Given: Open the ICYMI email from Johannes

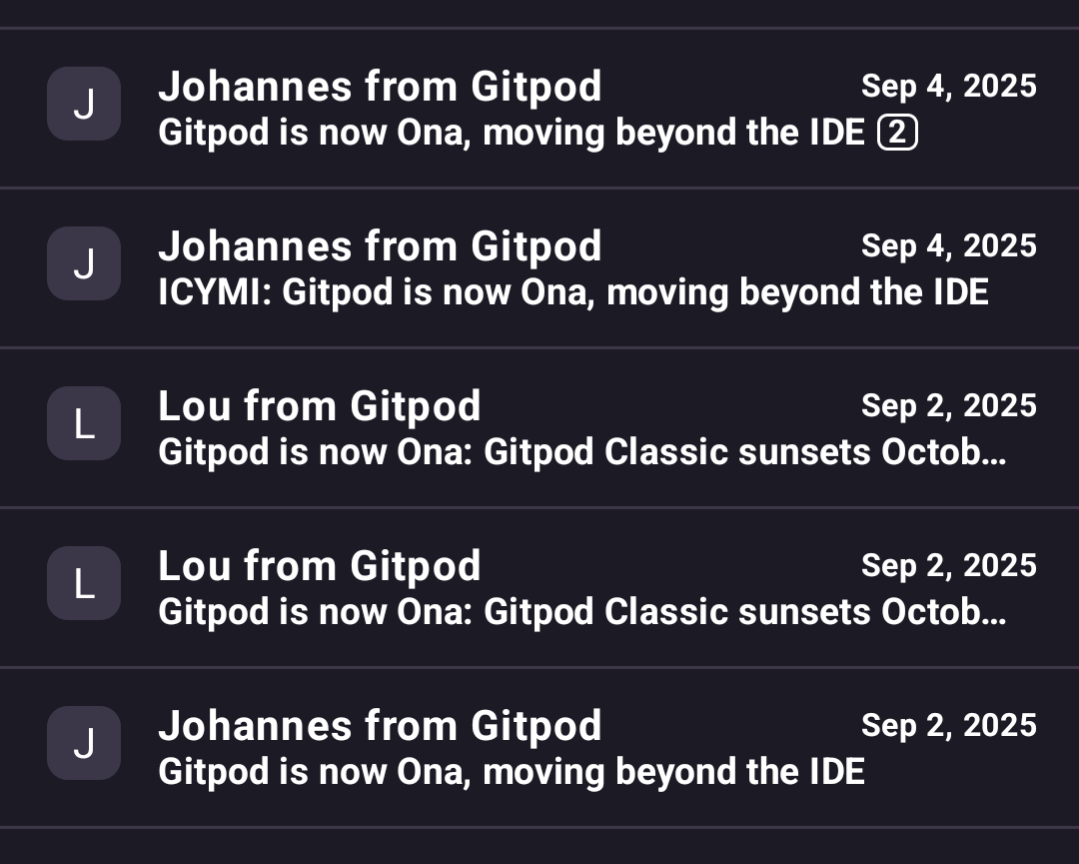Looking at the screenshot, I should click(573, 269).
